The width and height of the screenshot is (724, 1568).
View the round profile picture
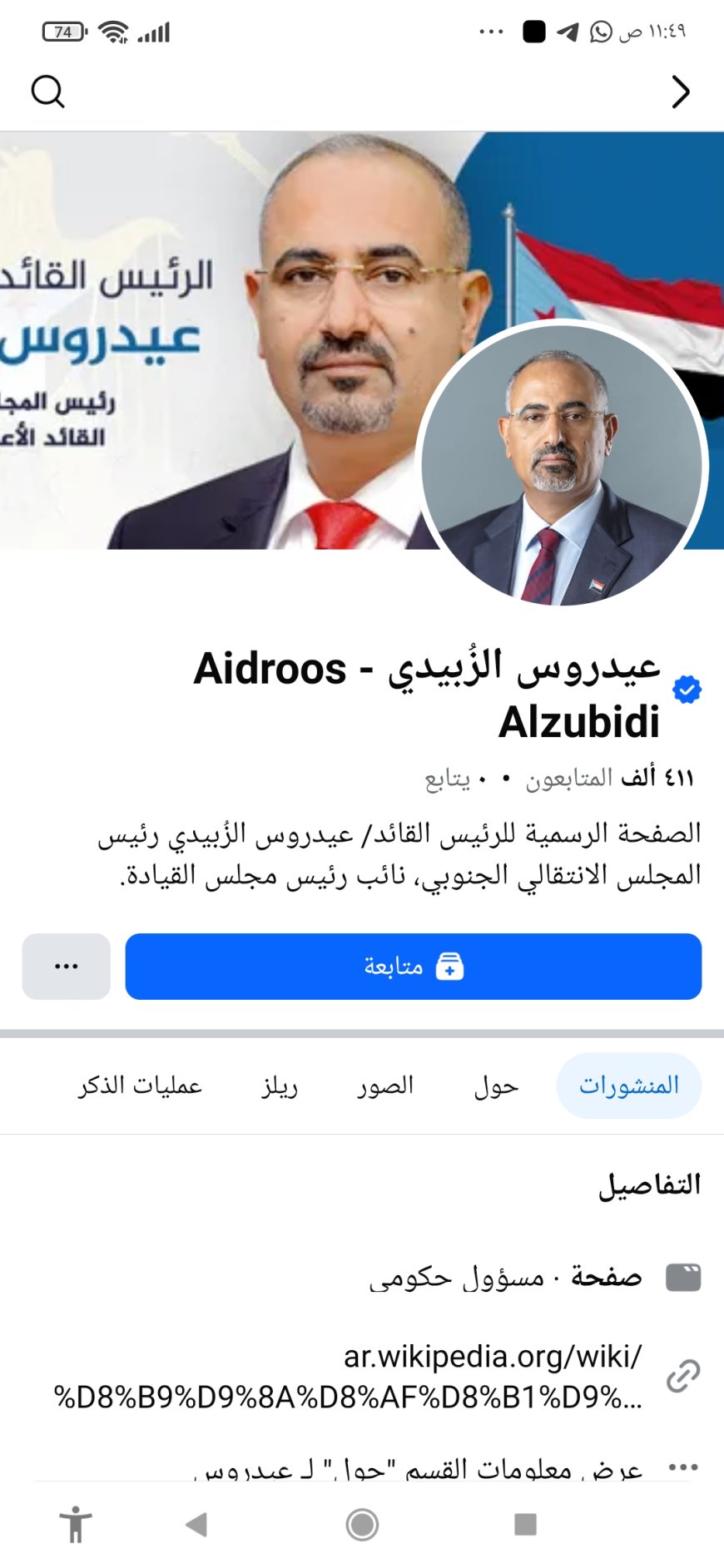click(x=563, y=463)
